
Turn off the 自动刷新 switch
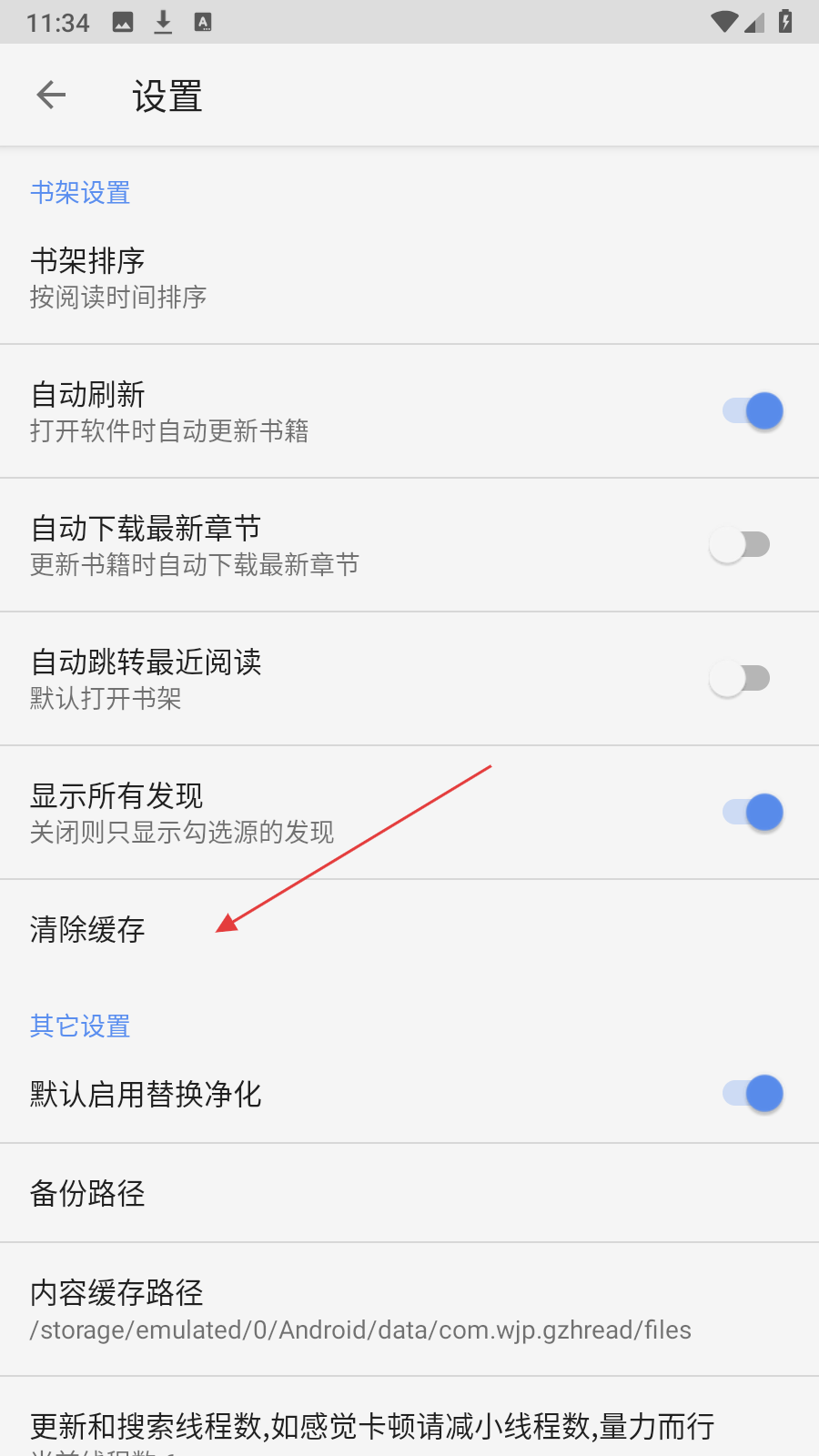(753, 411)
